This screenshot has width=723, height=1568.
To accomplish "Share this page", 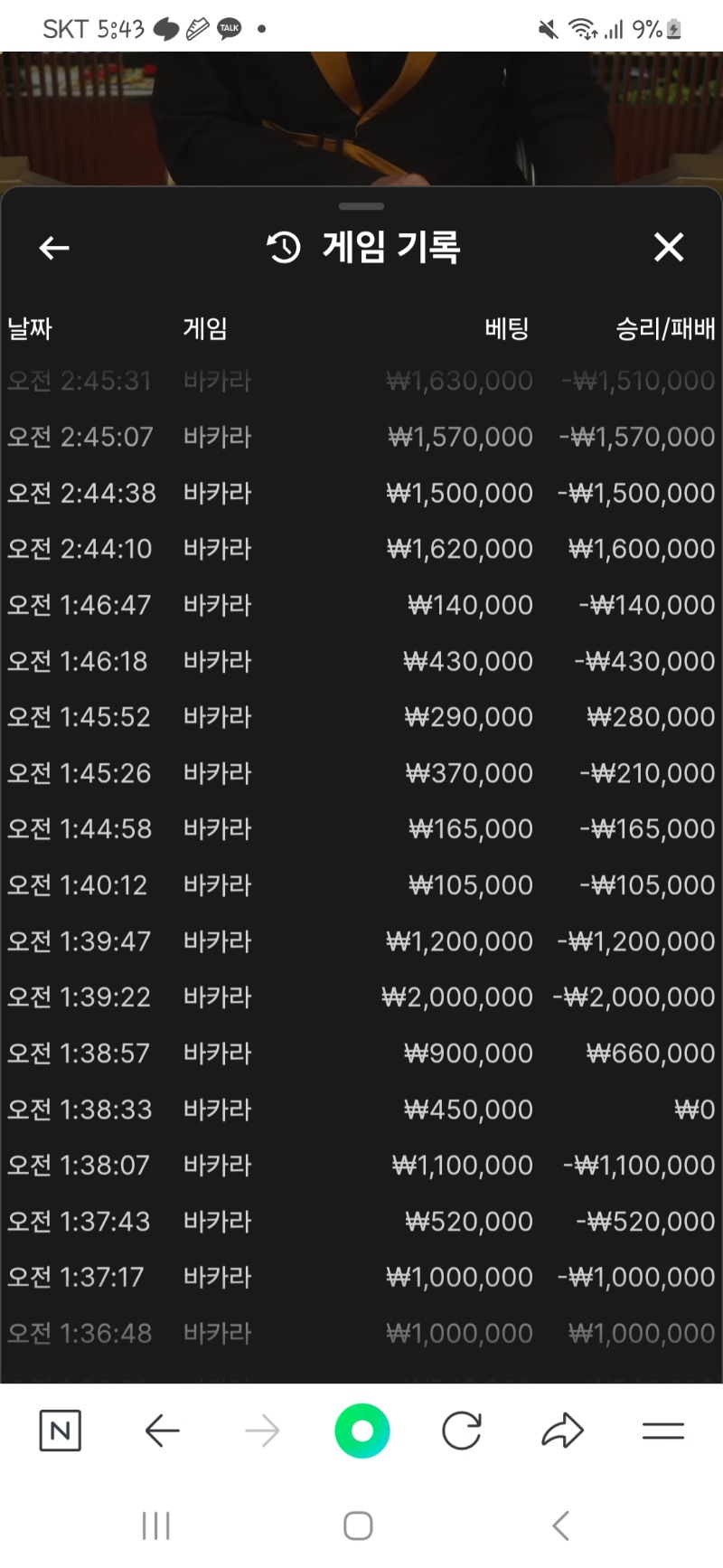I will click(562, 1431).
